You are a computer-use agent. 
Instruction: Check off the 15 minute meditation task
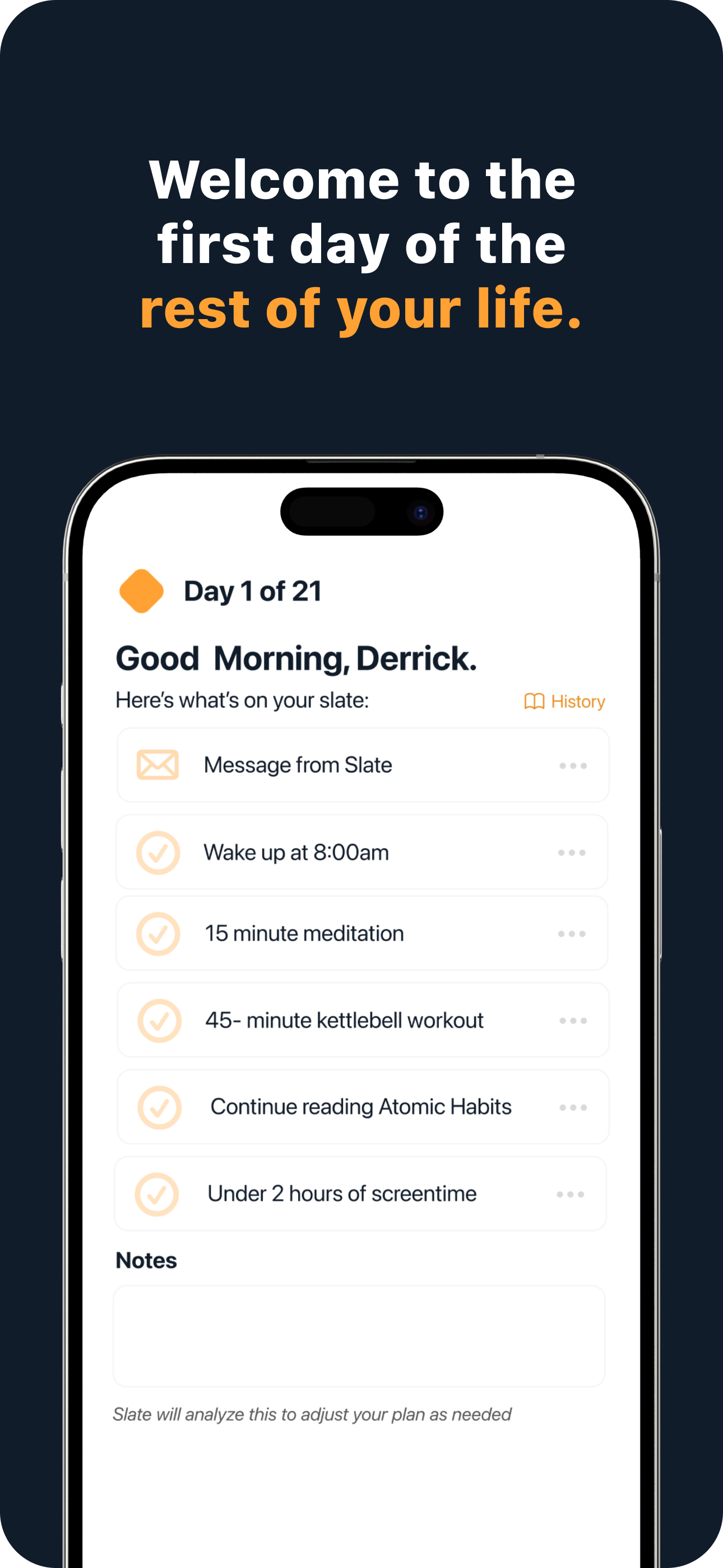coord(157,933)
